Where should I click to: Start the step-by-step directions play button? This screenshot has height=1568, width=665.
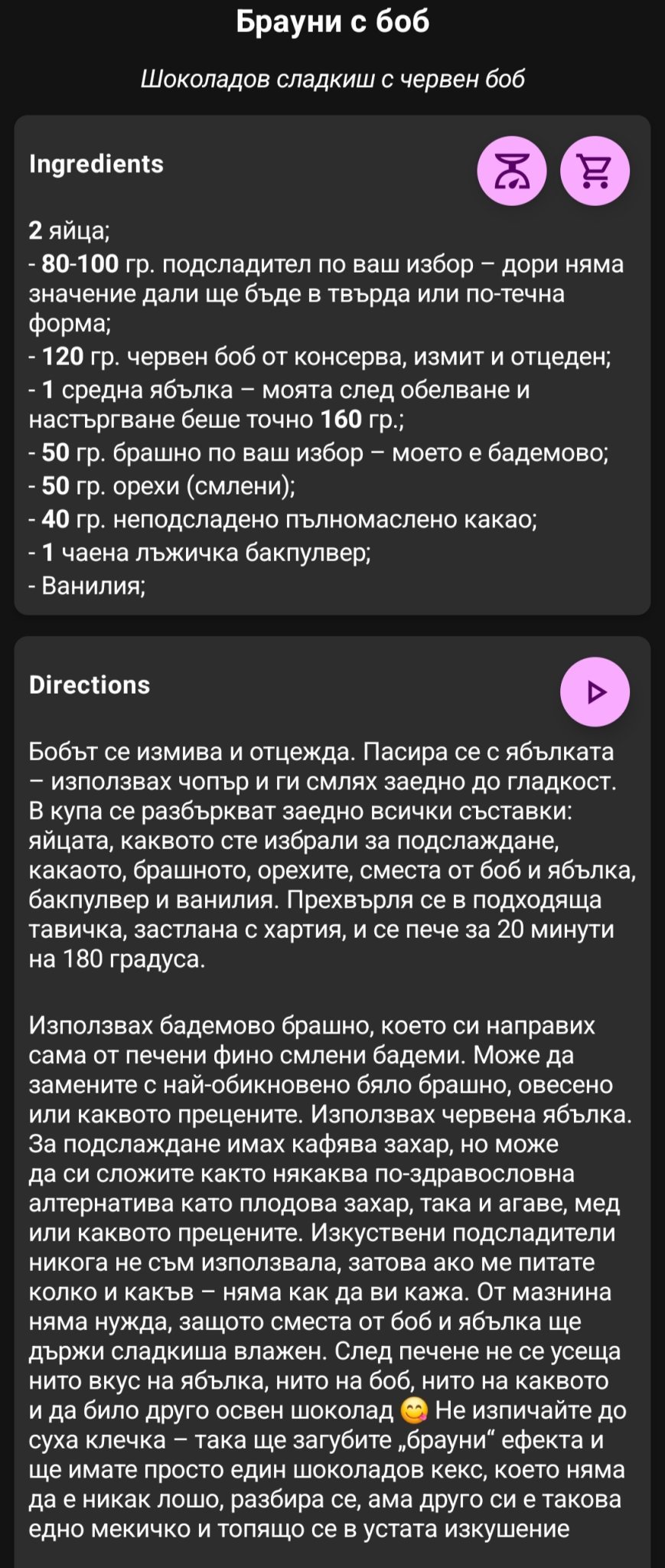595,691
